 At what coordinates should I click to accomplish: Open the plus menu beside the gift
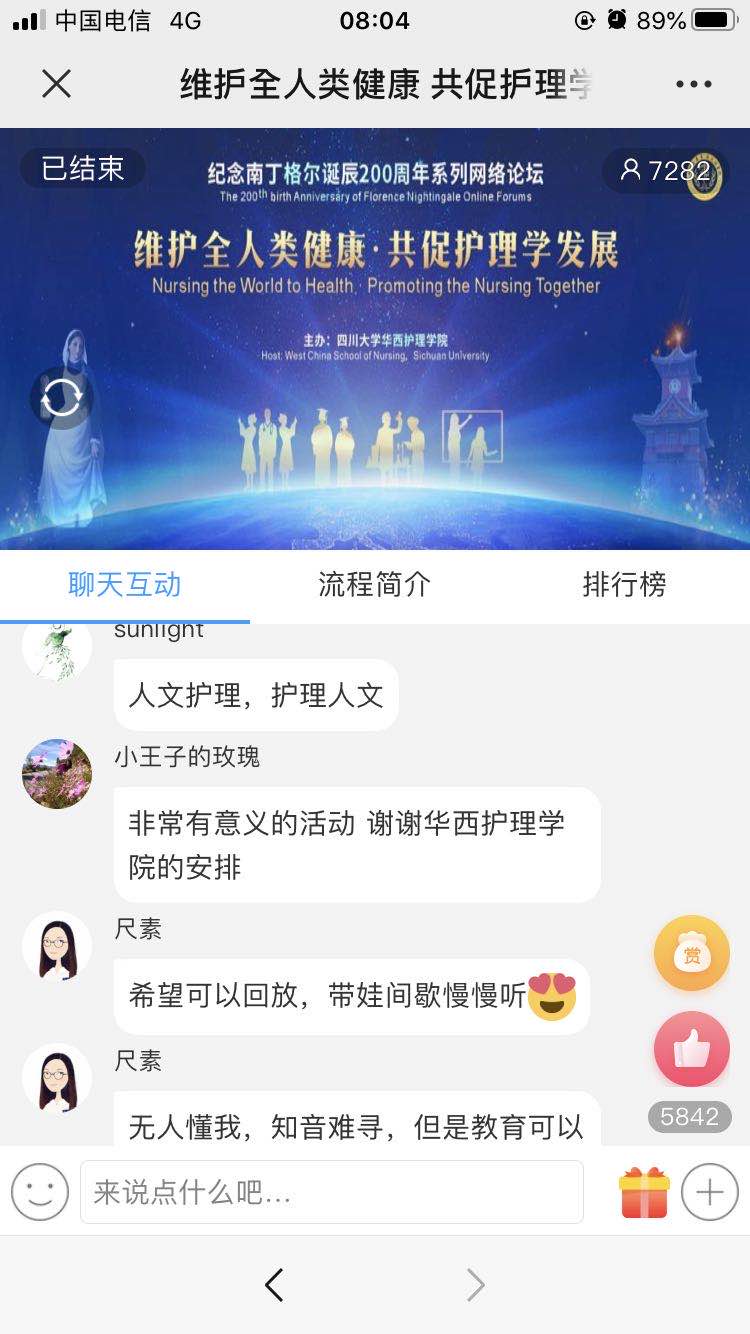pyautogui.click(x=709, y=1192)
